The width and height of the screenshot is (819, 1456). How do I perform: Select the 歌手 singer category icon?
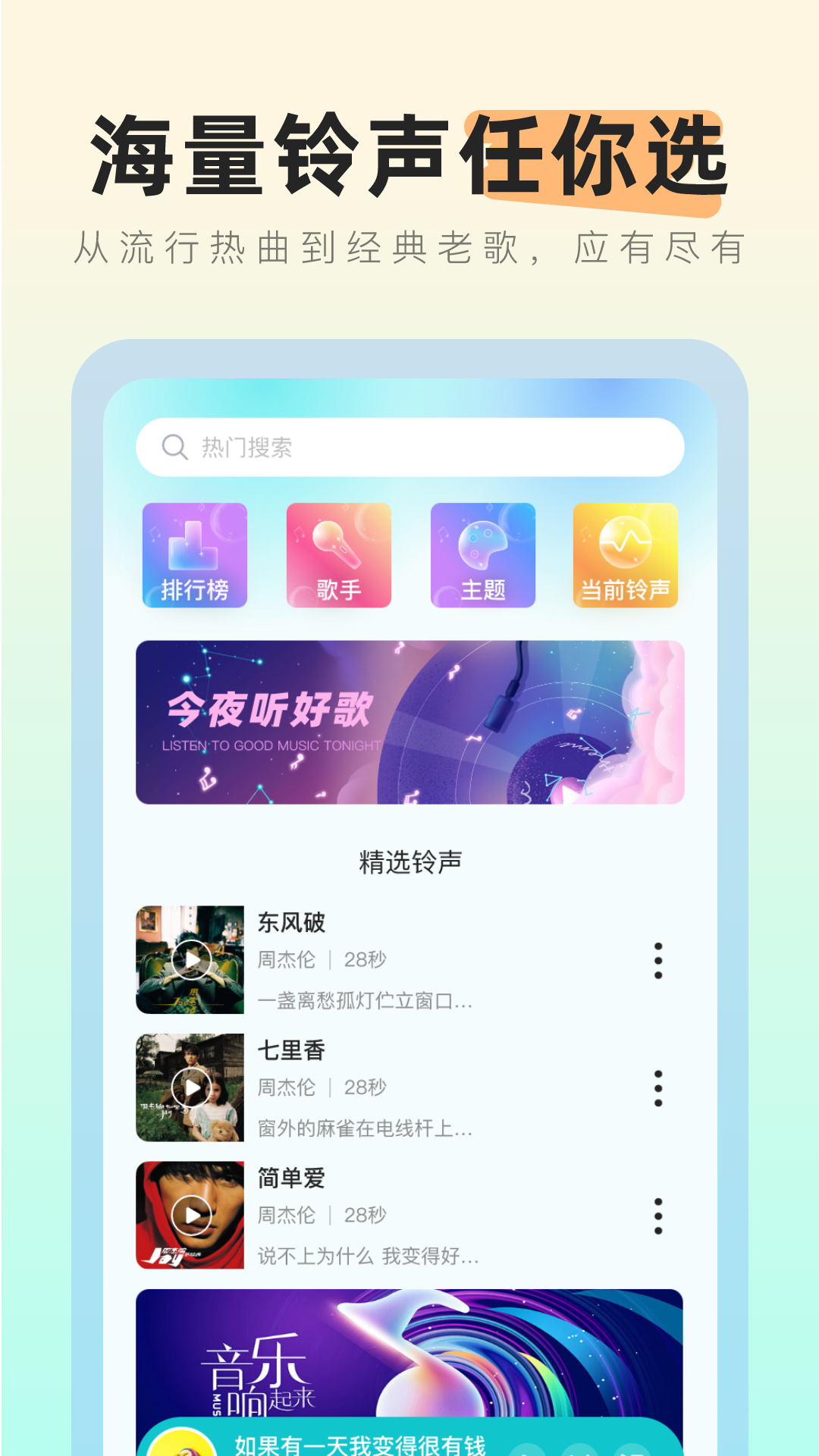tap(338, 556)
